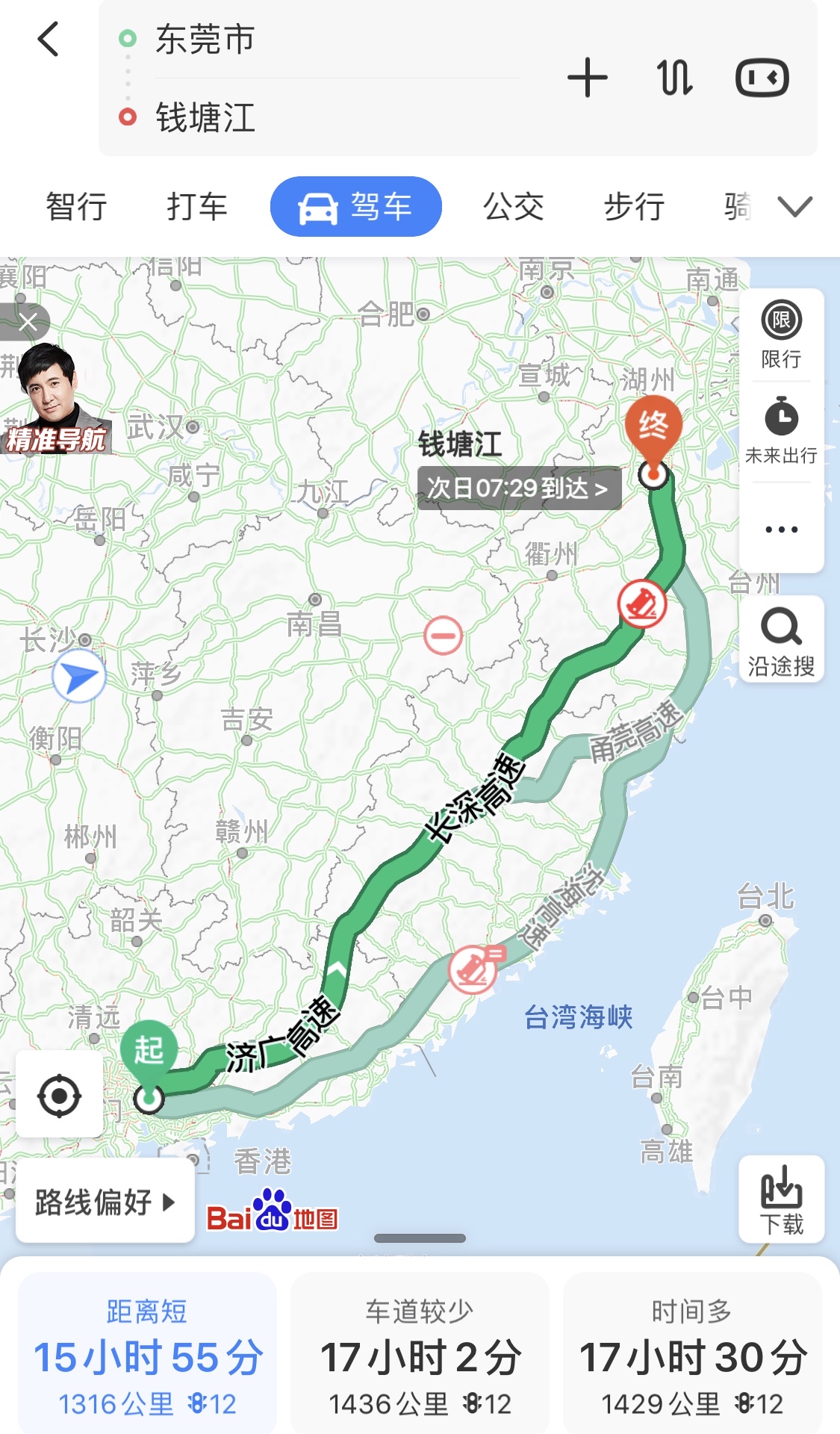Edit the starting point 东莞市
This screenshot has height=1434, width=840.
click(336, 39)
